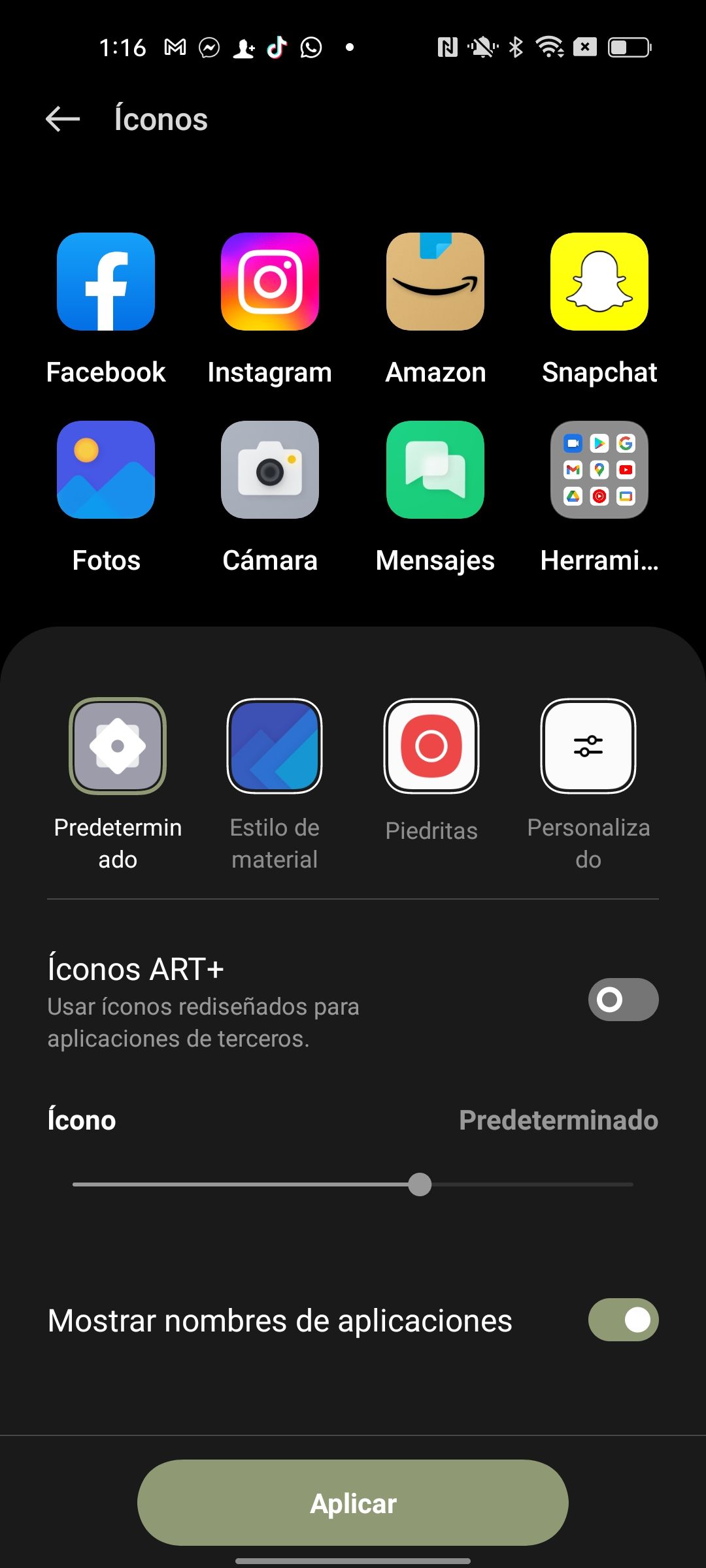The width and height of the screenshot is (706, 1568).
Task: Choose the Estilo de material icon style
Action: coord(275,746)
